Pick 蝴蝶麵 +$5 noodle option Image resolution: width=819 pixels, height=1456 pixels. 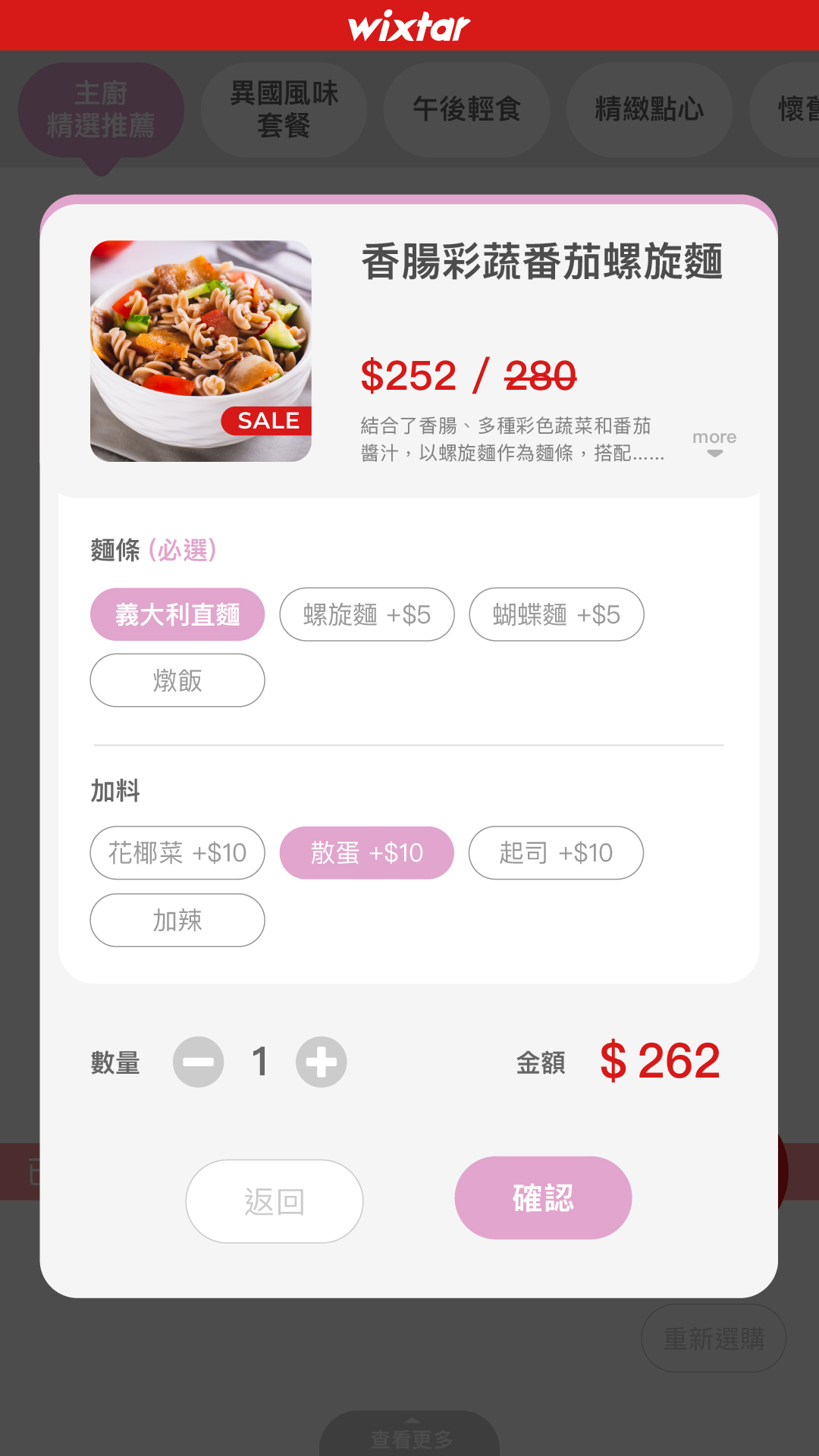557,614
